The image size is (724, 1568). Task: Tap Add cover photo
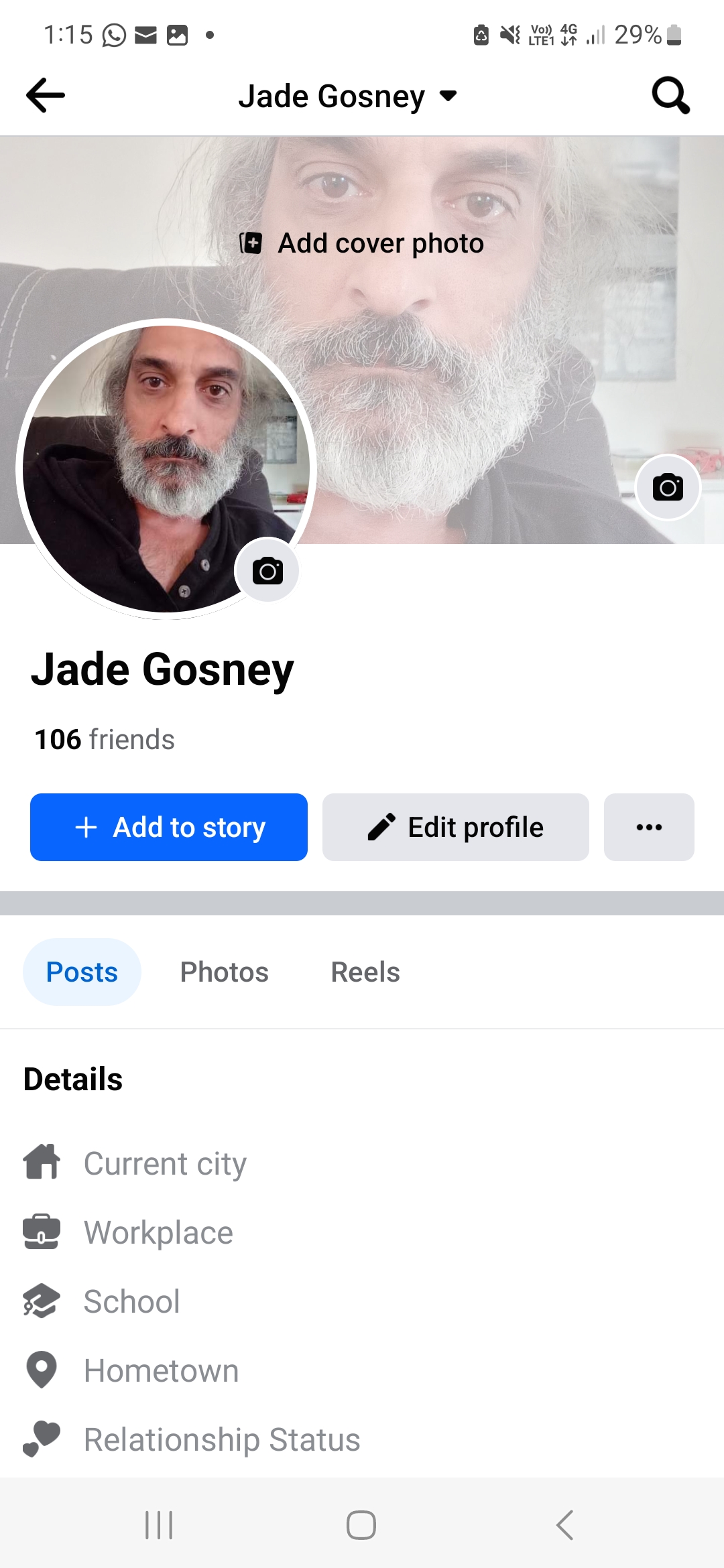click(x=362, y=243)
